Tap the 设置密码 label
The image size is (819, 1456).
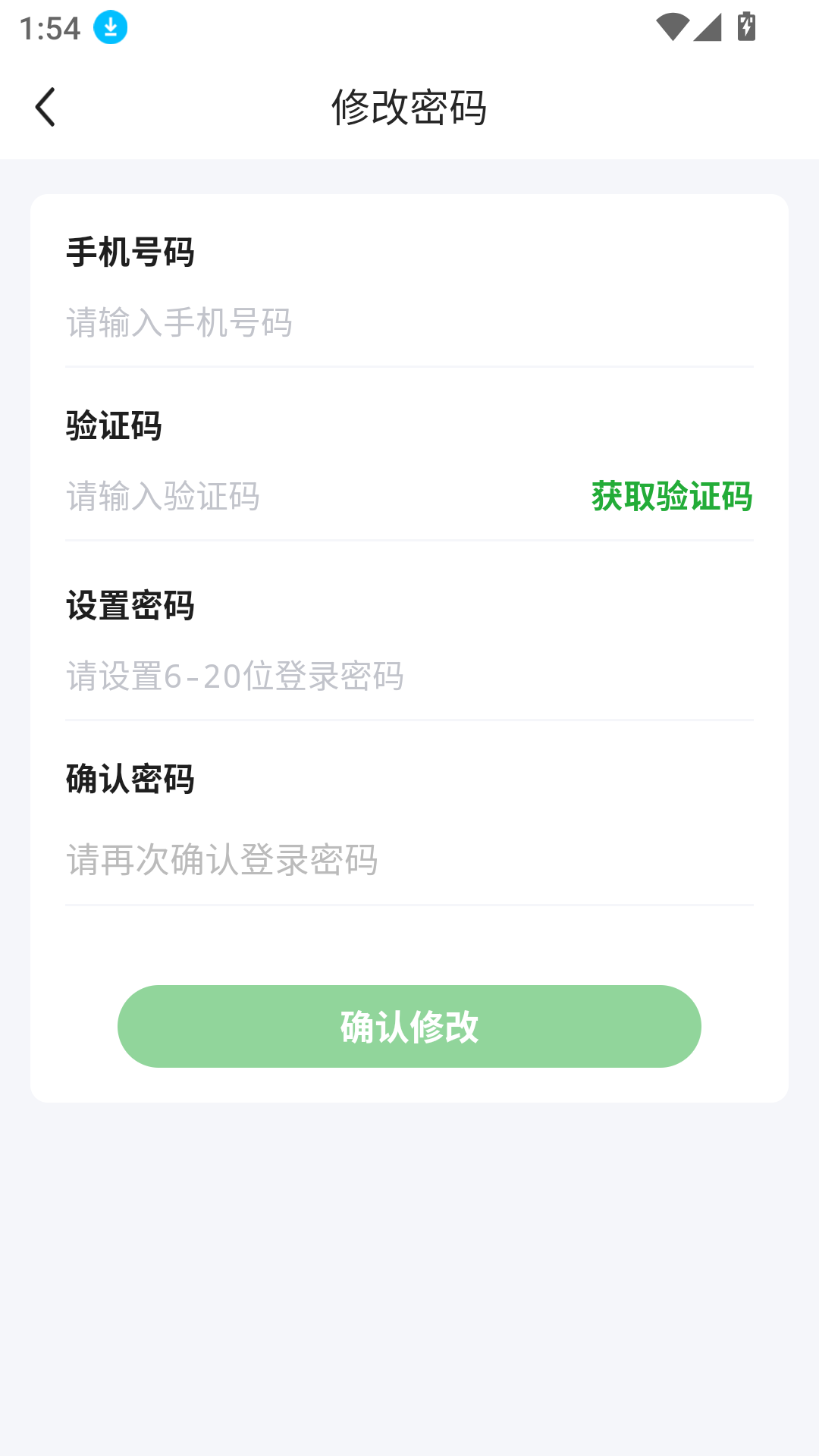[129, 606]
